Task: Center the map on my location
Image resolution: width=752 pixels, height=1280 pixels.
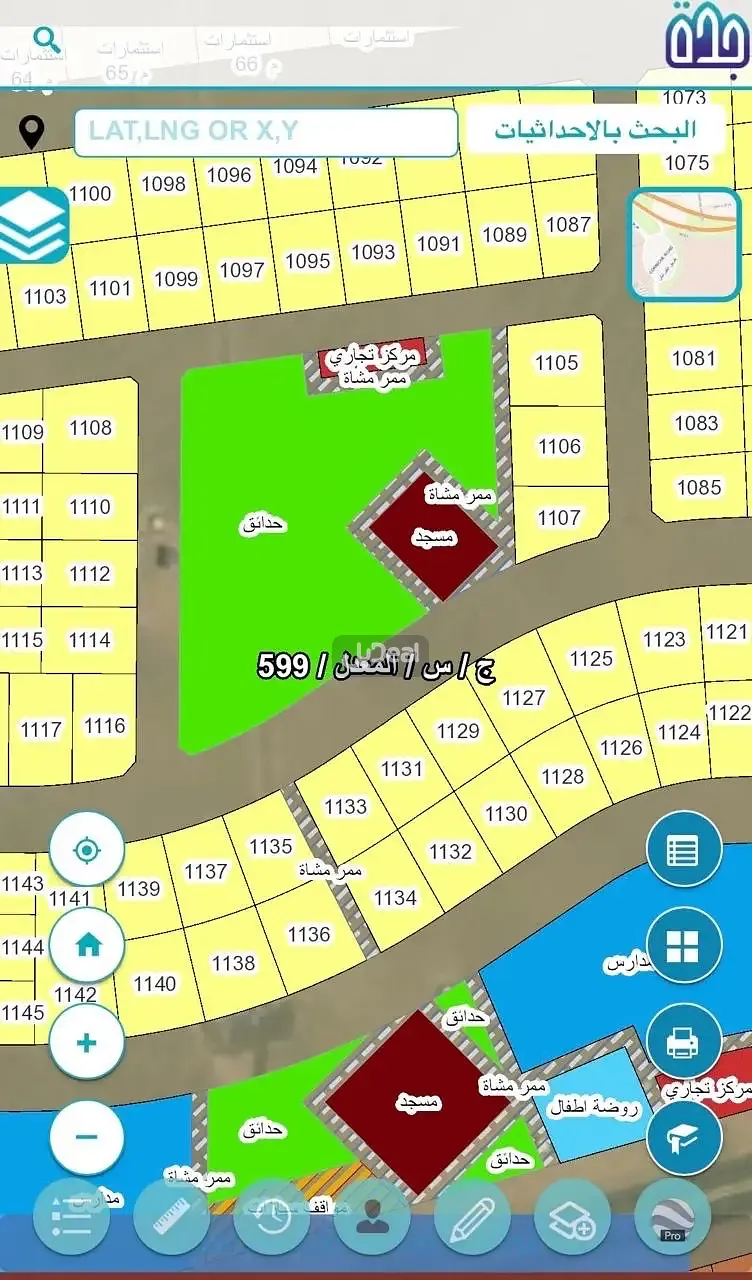Action: pyautogui.click(x=87, y=850)
